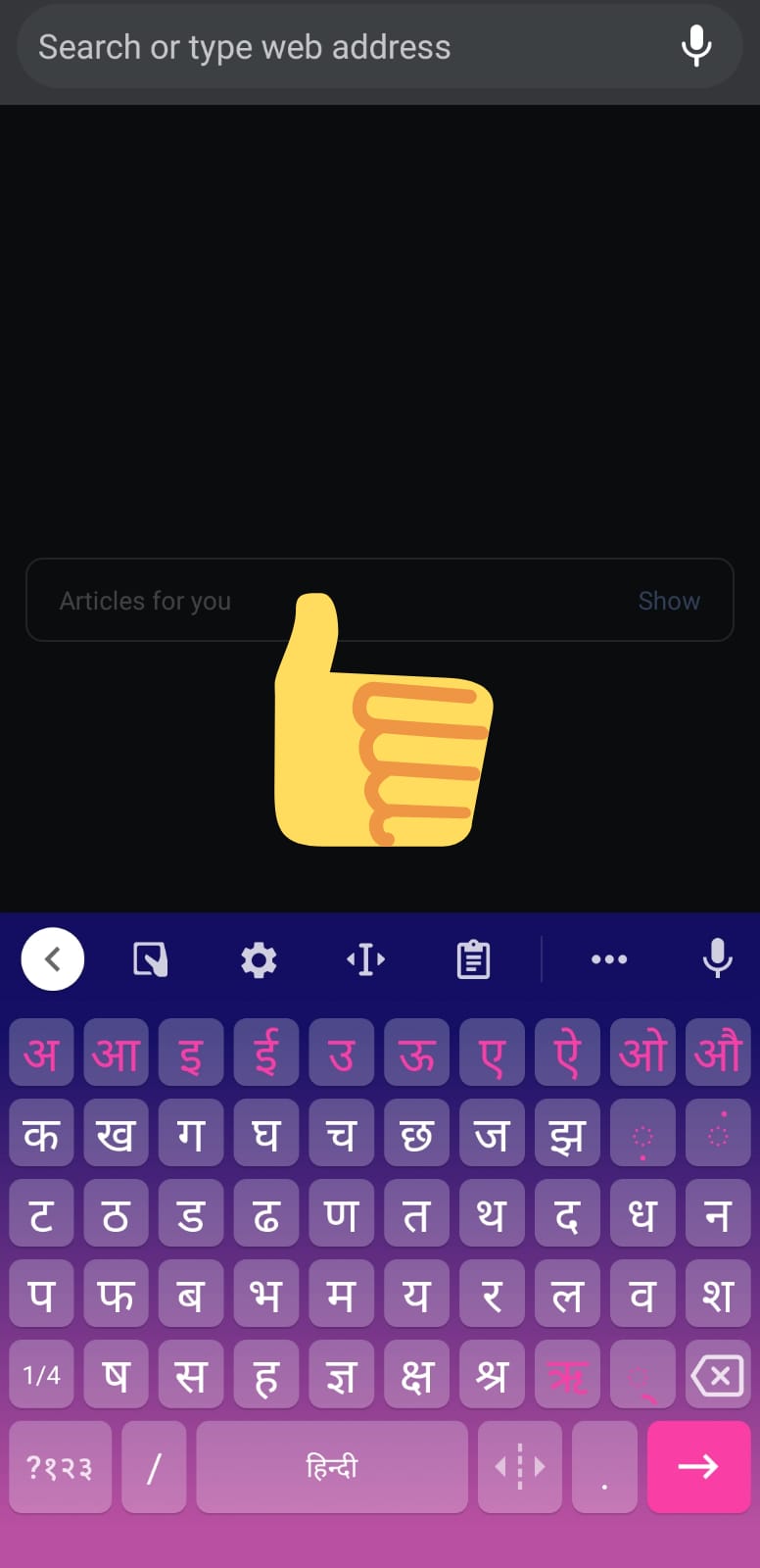Tap the cursor move key beside the space bar
This screenshot has height=1568, width=760.
[x=520, y=1467]
